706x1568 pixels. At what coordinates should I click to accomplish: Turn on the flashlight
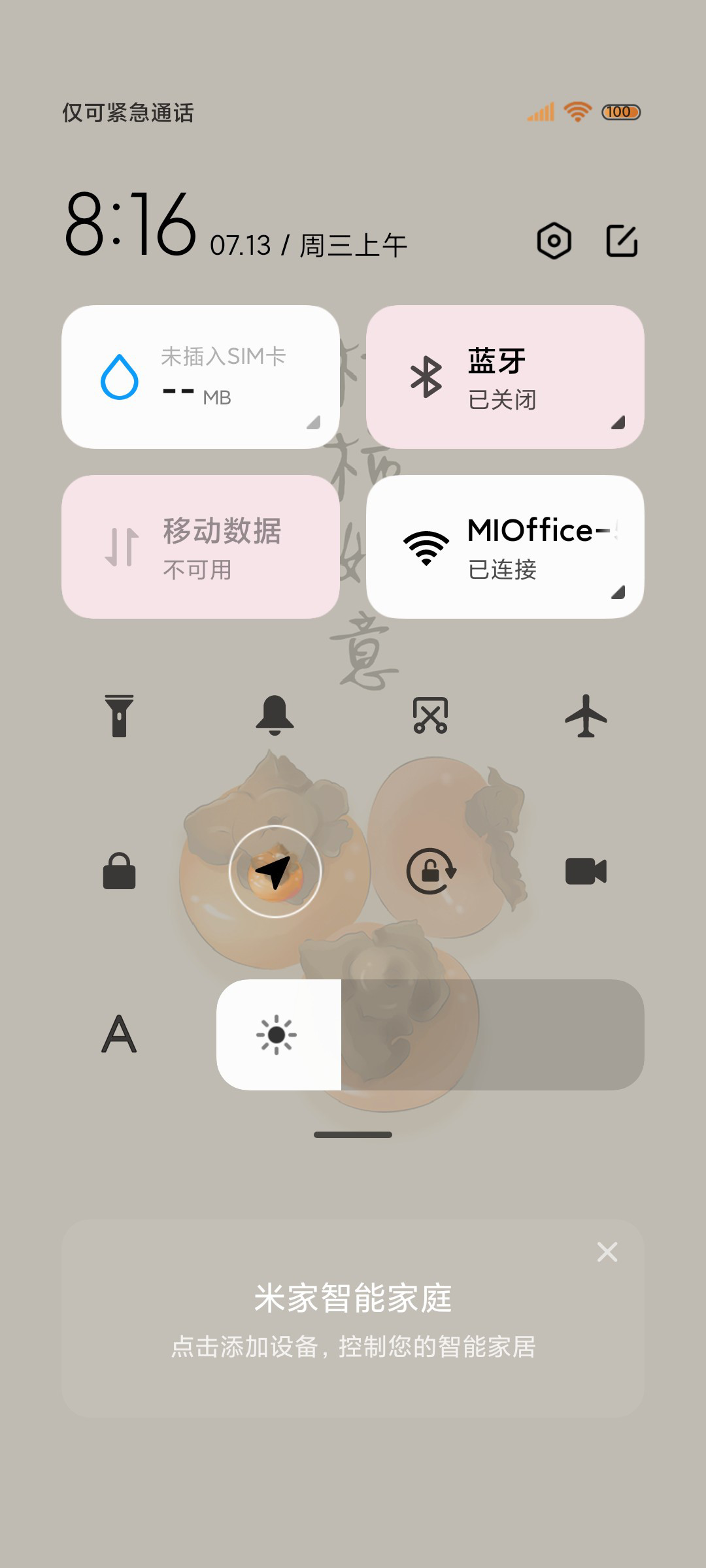click(x=119, y=715)
